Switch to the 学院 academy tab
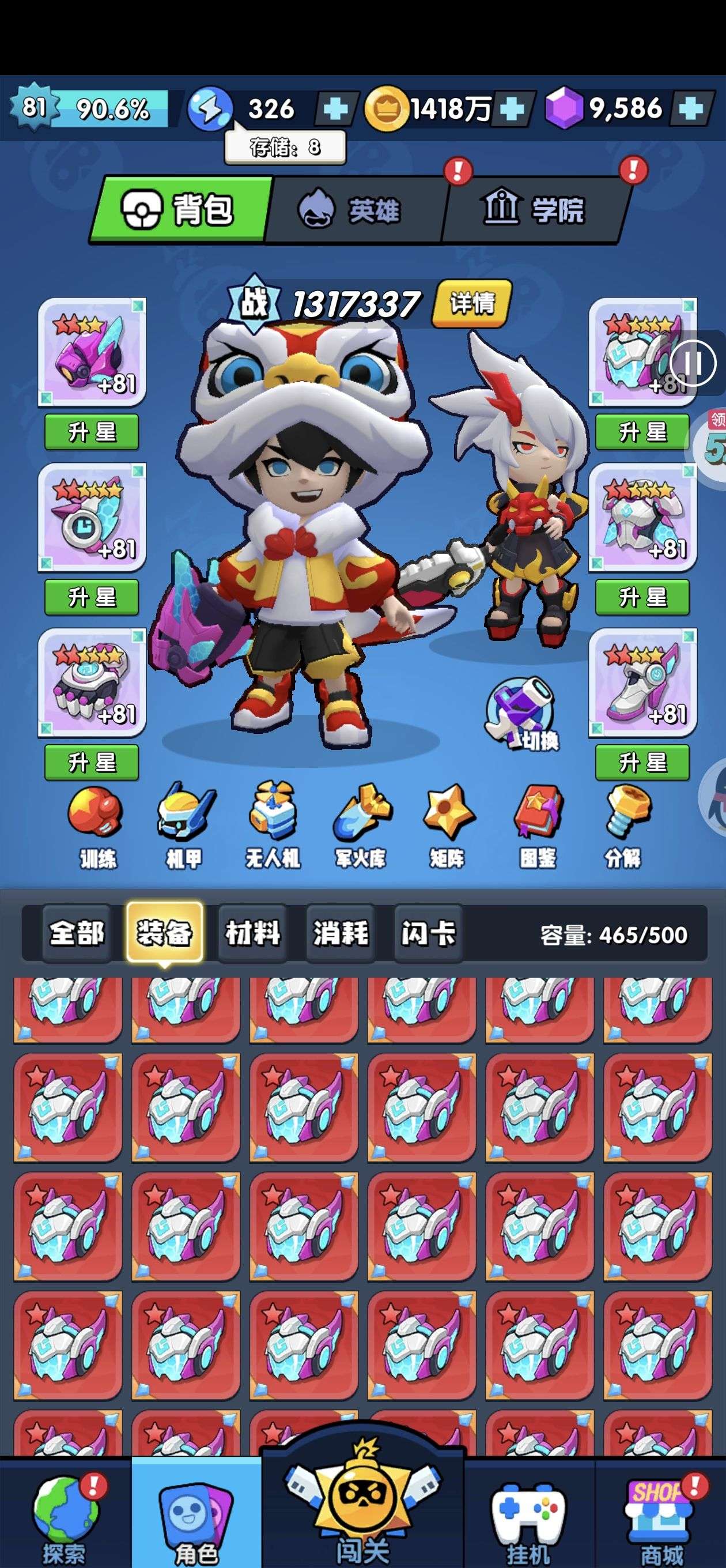The height and width of the screenshot is (1568, 726). [x=535, y=210]
